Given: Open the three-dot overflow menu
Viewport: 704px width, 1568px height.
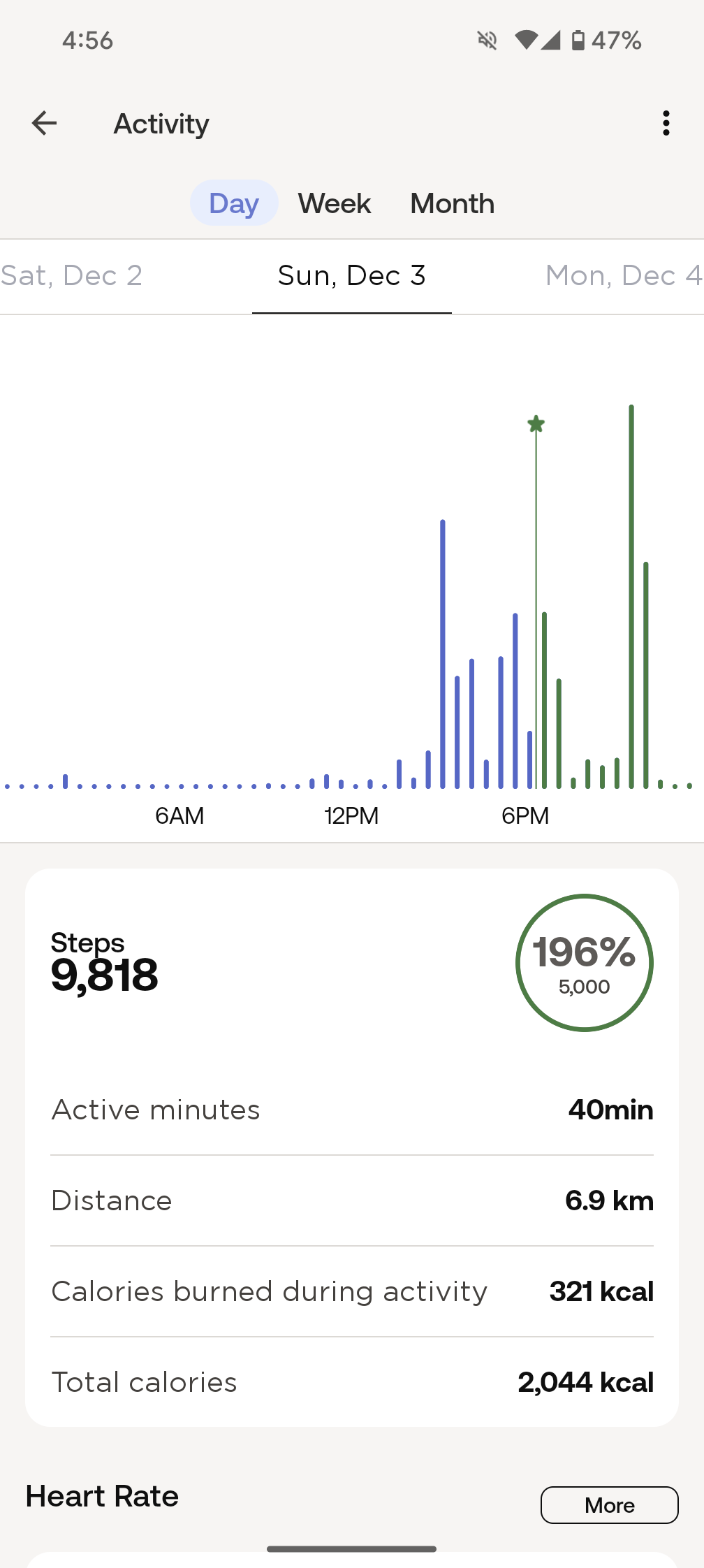Looking at the screenshot, I should (666, 124).
